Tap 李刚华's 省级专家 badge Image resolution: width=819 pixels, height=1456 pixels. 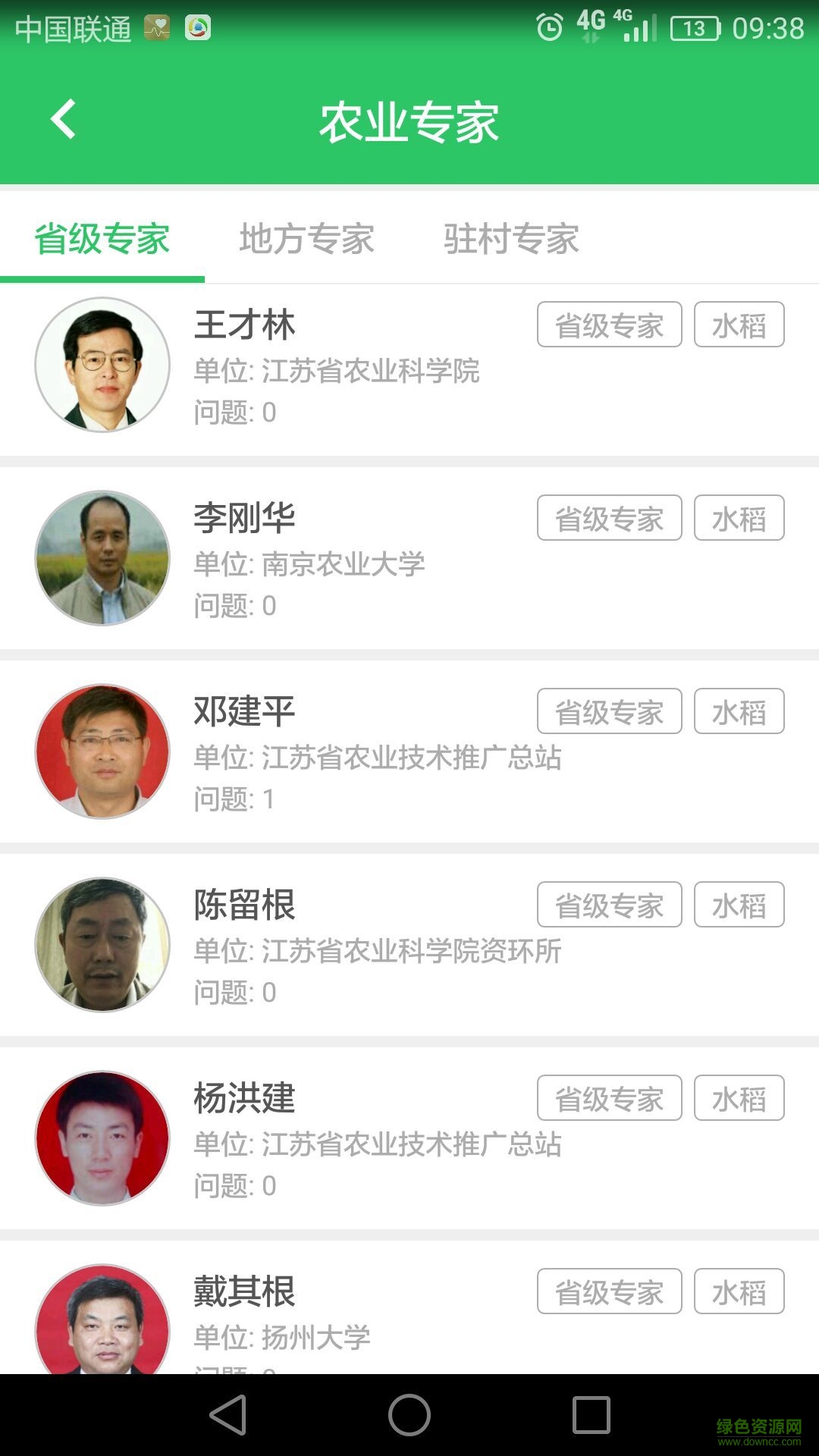609,518
